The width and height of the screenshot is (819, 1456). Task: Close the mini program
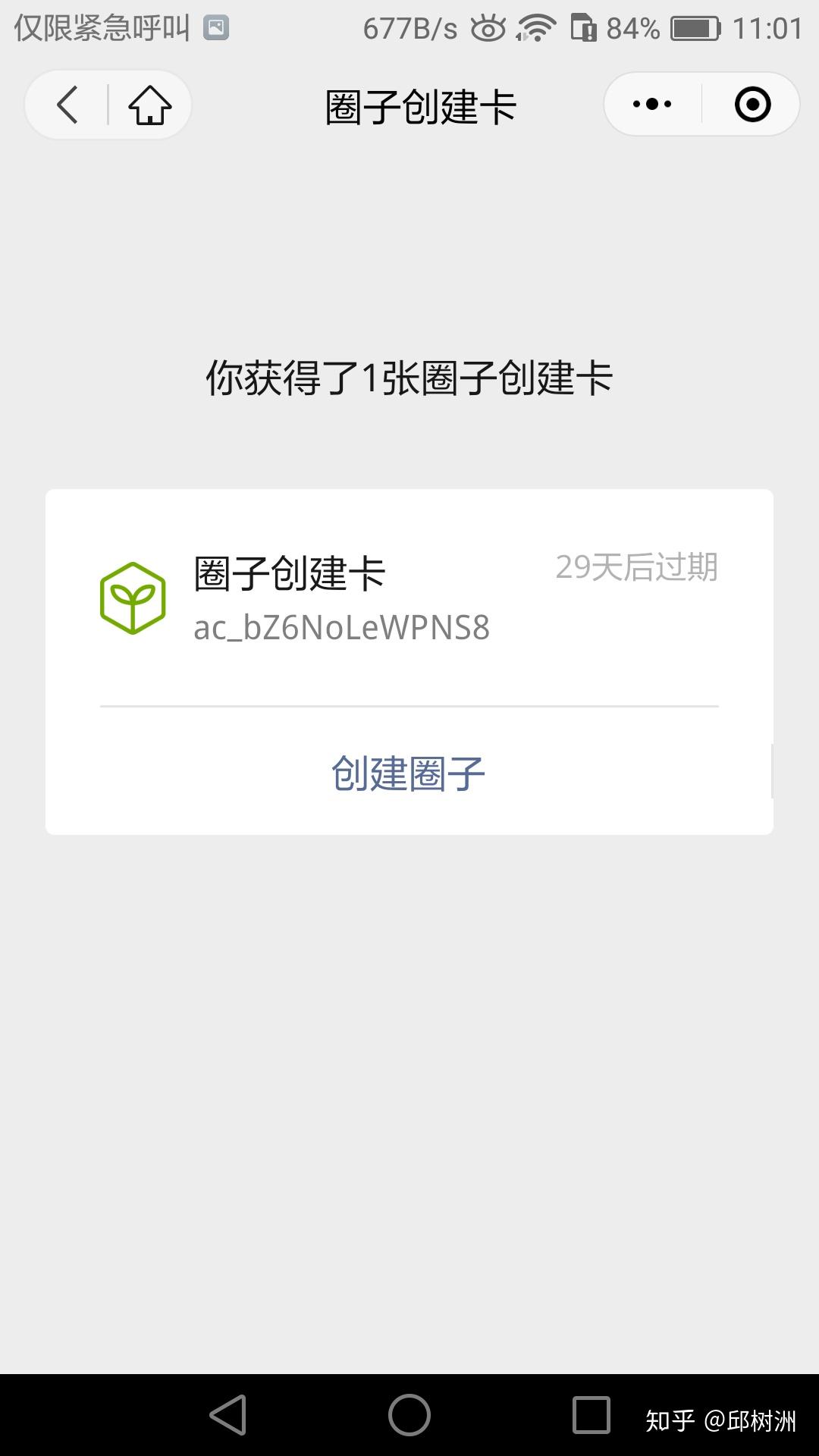pos(752,105)
